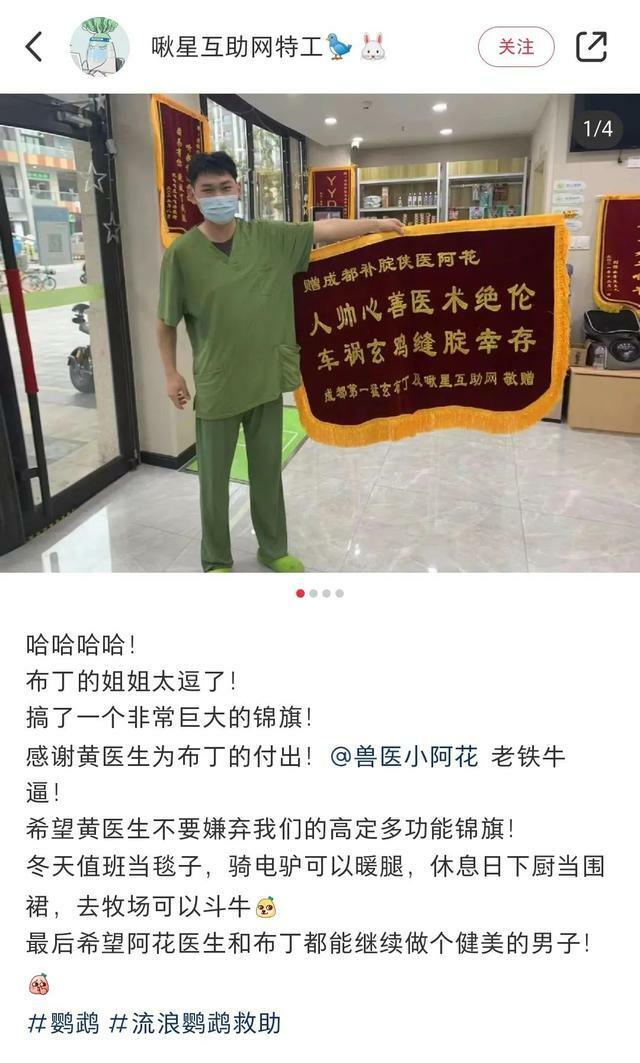Open the #鹦鹉 hashtag
This screenshot has width=640, height=1063.
(63, 1022)
